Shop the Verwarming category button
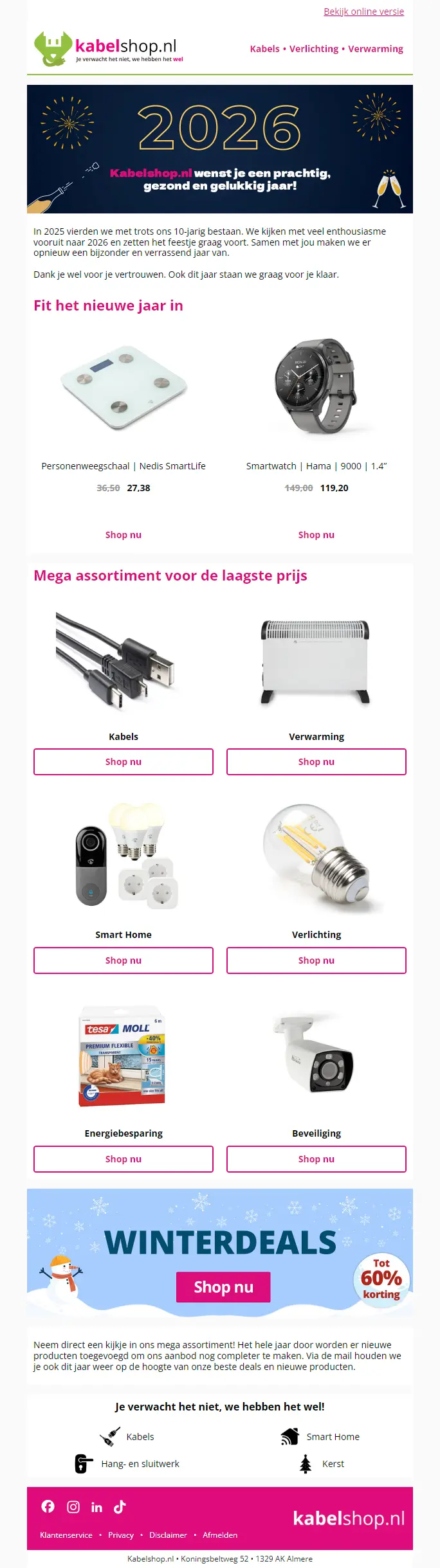The width and height of the screenshot is (440, 1568). 316,762
